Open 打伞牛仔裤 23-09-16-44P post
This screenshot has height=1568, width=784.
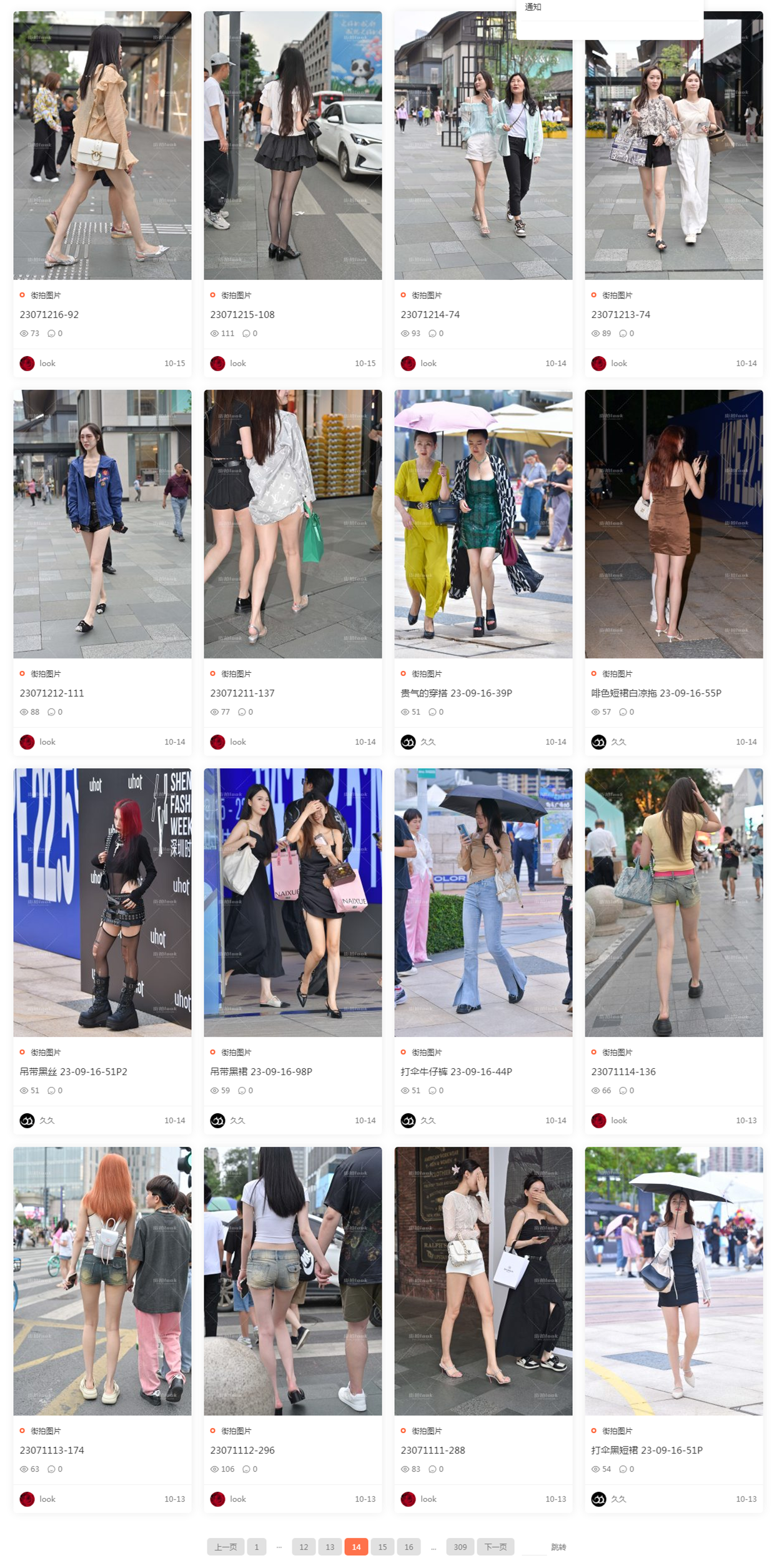456,1071
